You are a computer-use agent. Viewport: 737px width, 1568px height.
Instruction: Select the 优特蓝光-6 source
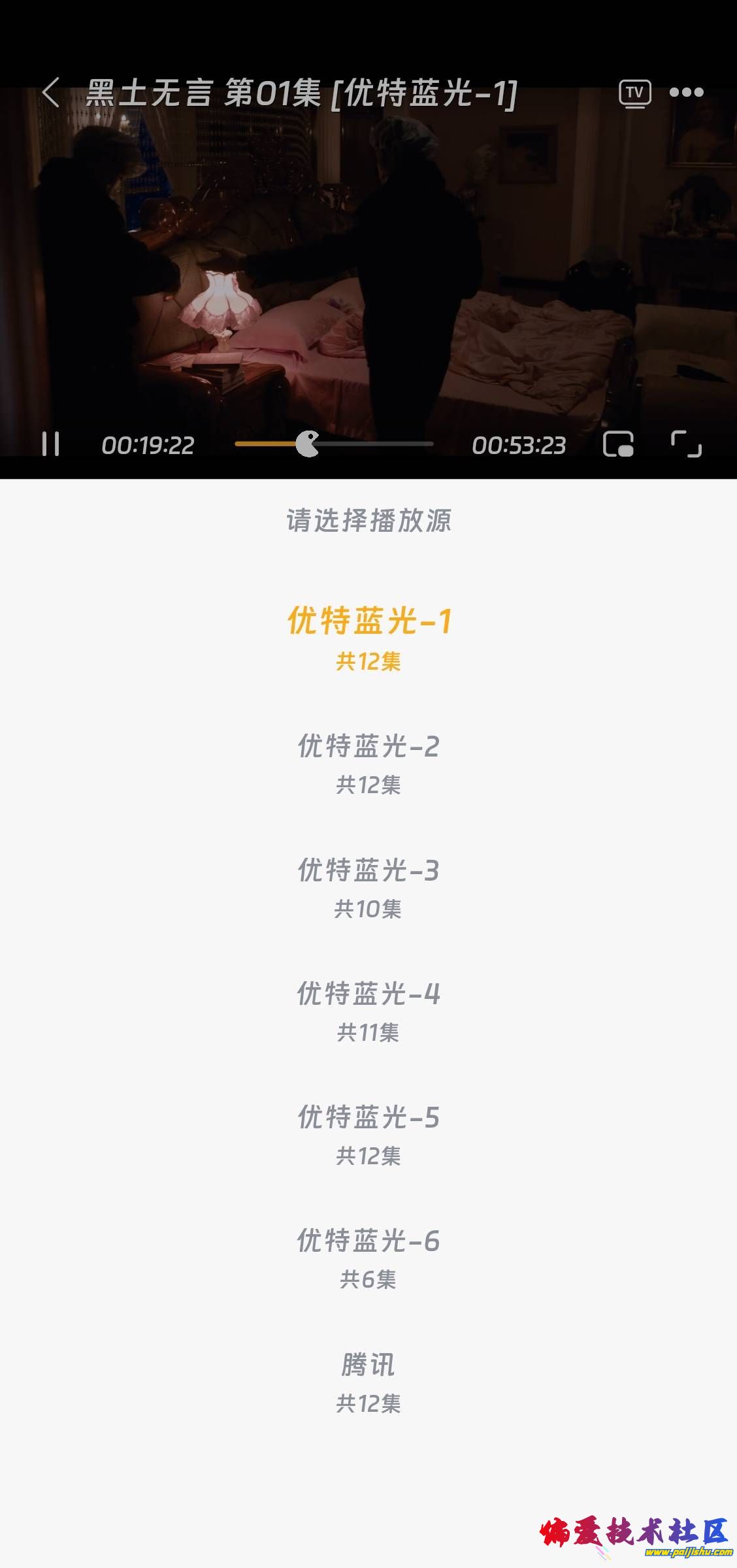click(x=368, y=1256)
